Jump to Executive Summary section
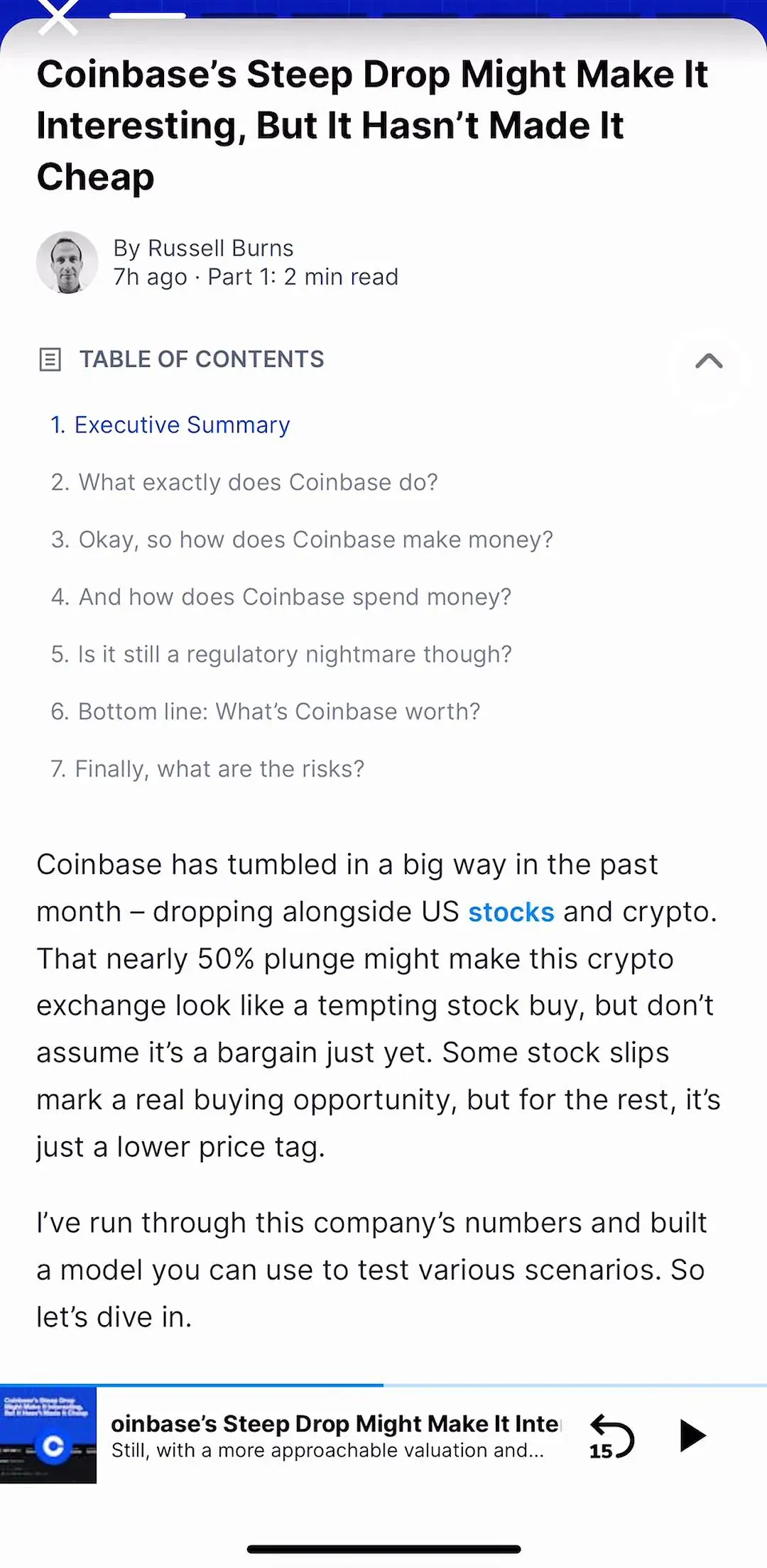The height and width of the screenshot is (1568, 767). 170,425
